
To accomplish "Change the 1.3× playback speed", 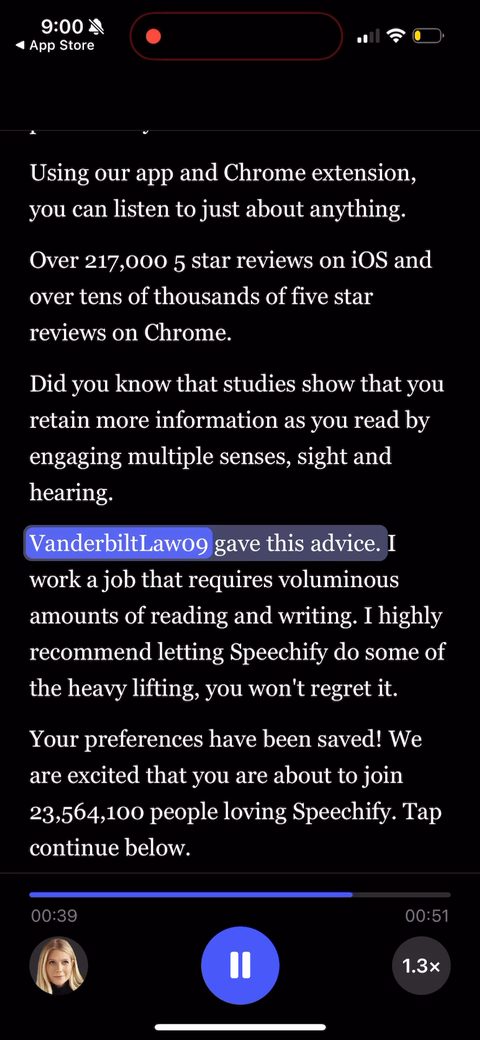I will pyautogui.click(x=421, y=966).
